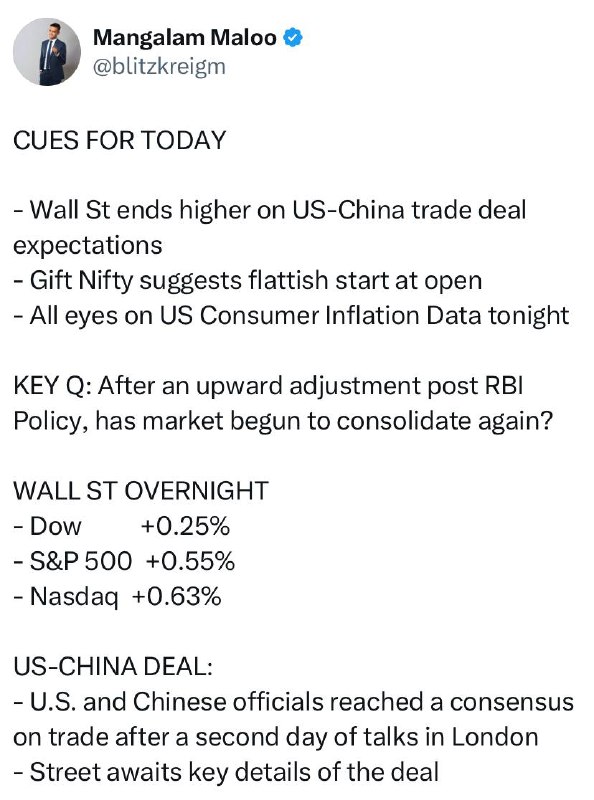
Task: Tap the @blitzkreigm handle
Action: click(x=159, y=67)
